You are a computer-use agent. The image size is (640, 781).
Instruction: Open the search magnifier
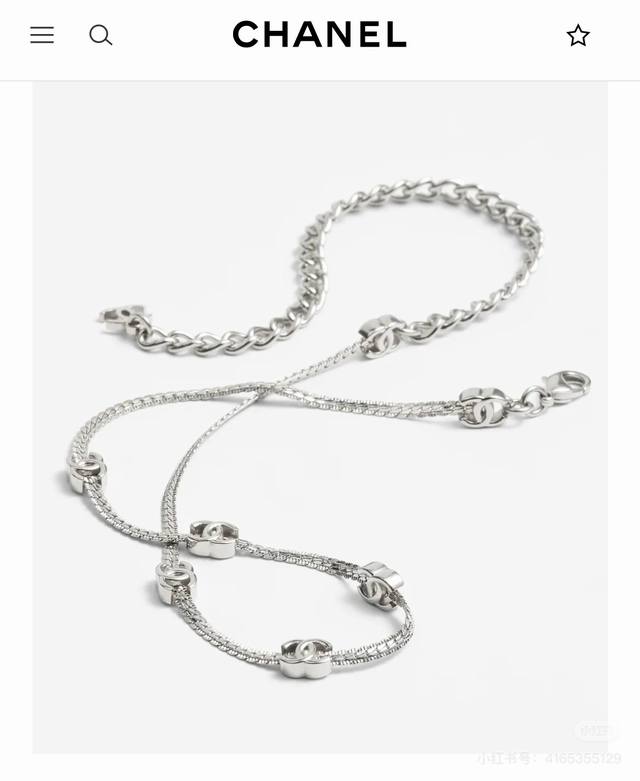coord(100,35)
